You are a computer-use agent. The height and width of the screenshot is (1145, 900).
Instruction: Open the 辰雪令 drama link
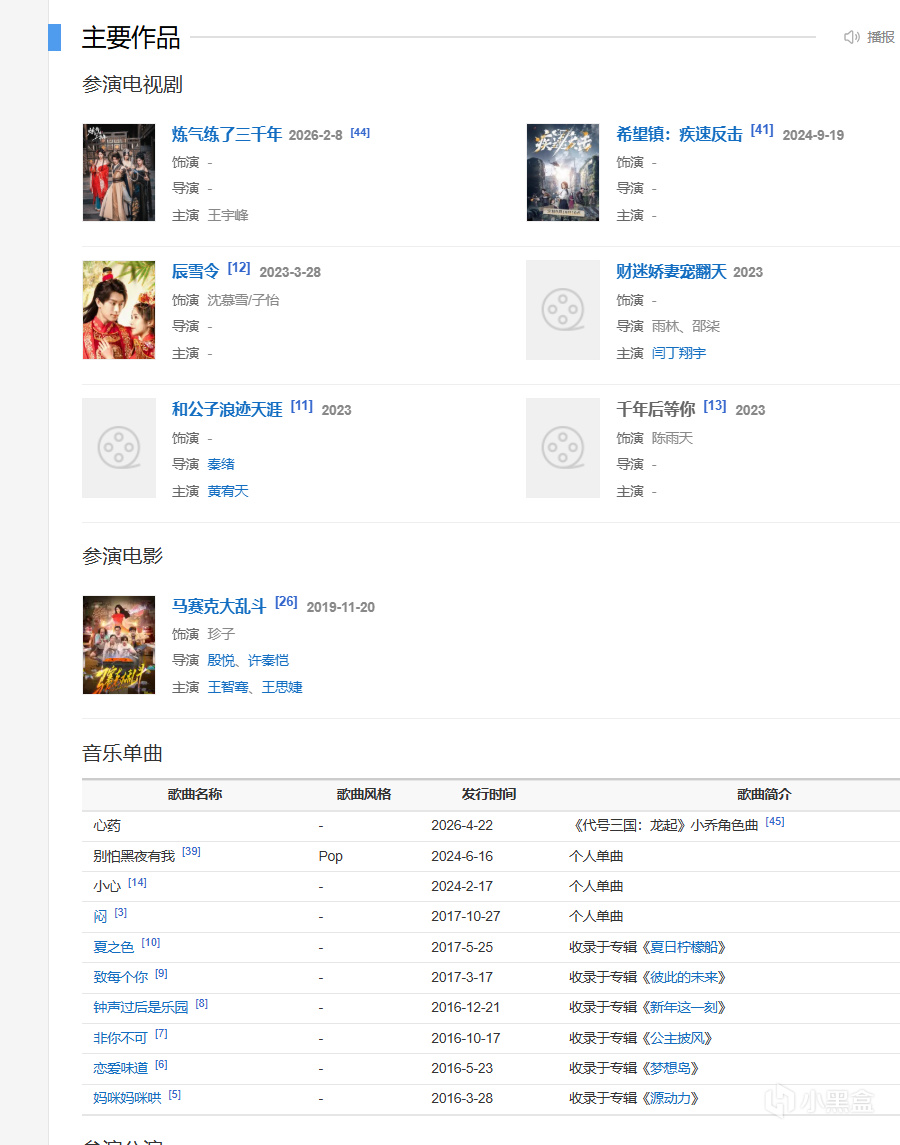pos(195,272)
